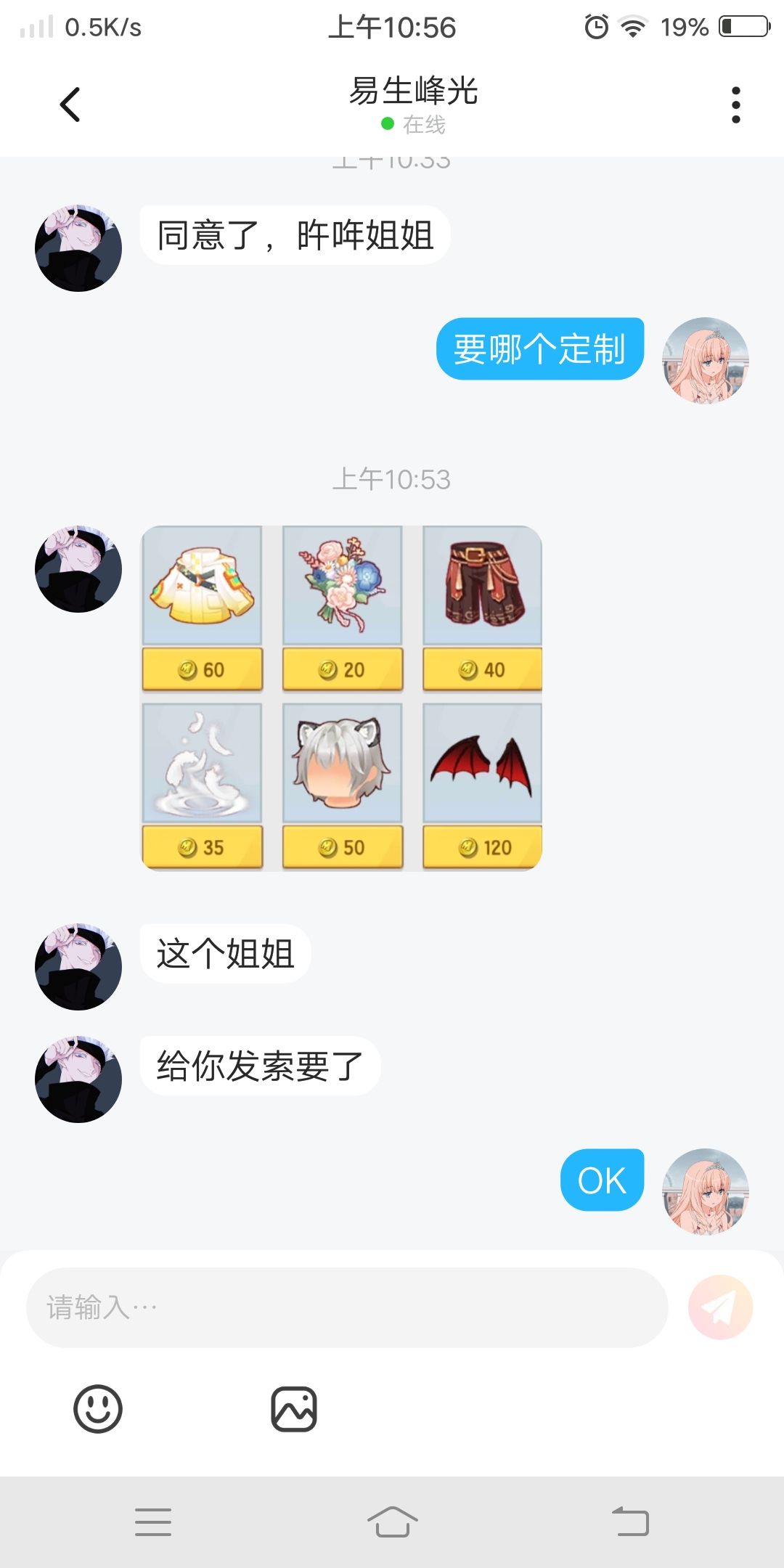
Task: Open the three-dot overflow menu
Action: pos(735,105)
